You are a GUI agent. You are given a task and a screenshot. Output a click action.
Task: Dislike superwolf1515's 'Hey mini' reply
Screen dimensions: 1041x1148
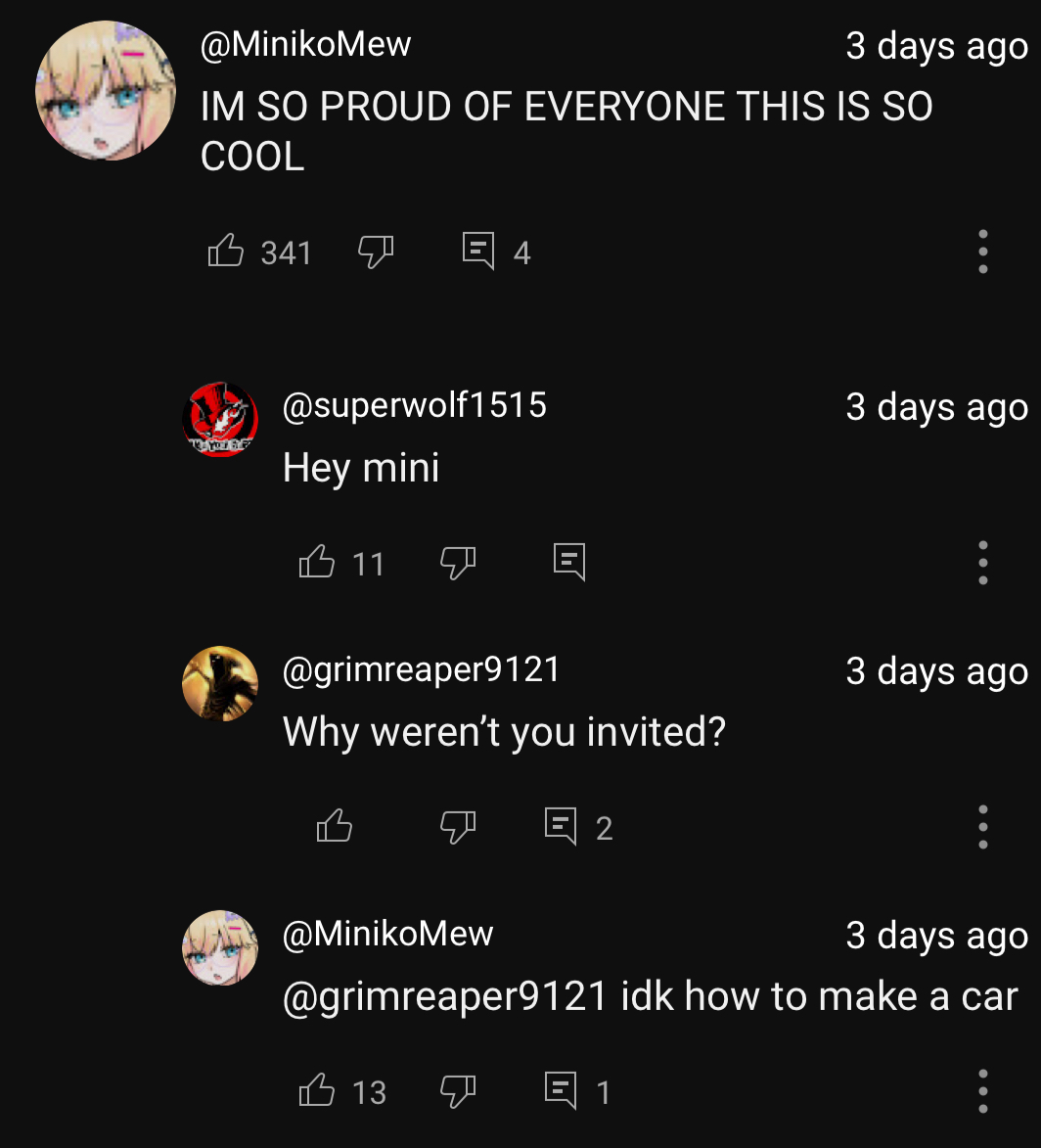tap(457, 563)
